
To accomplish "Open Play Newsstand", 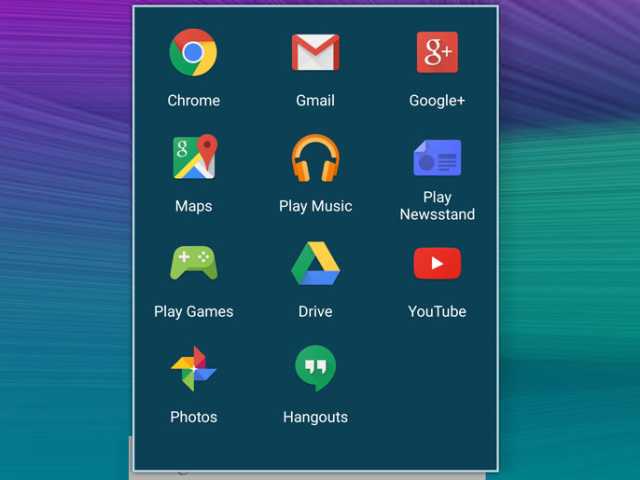I will 437,159.
